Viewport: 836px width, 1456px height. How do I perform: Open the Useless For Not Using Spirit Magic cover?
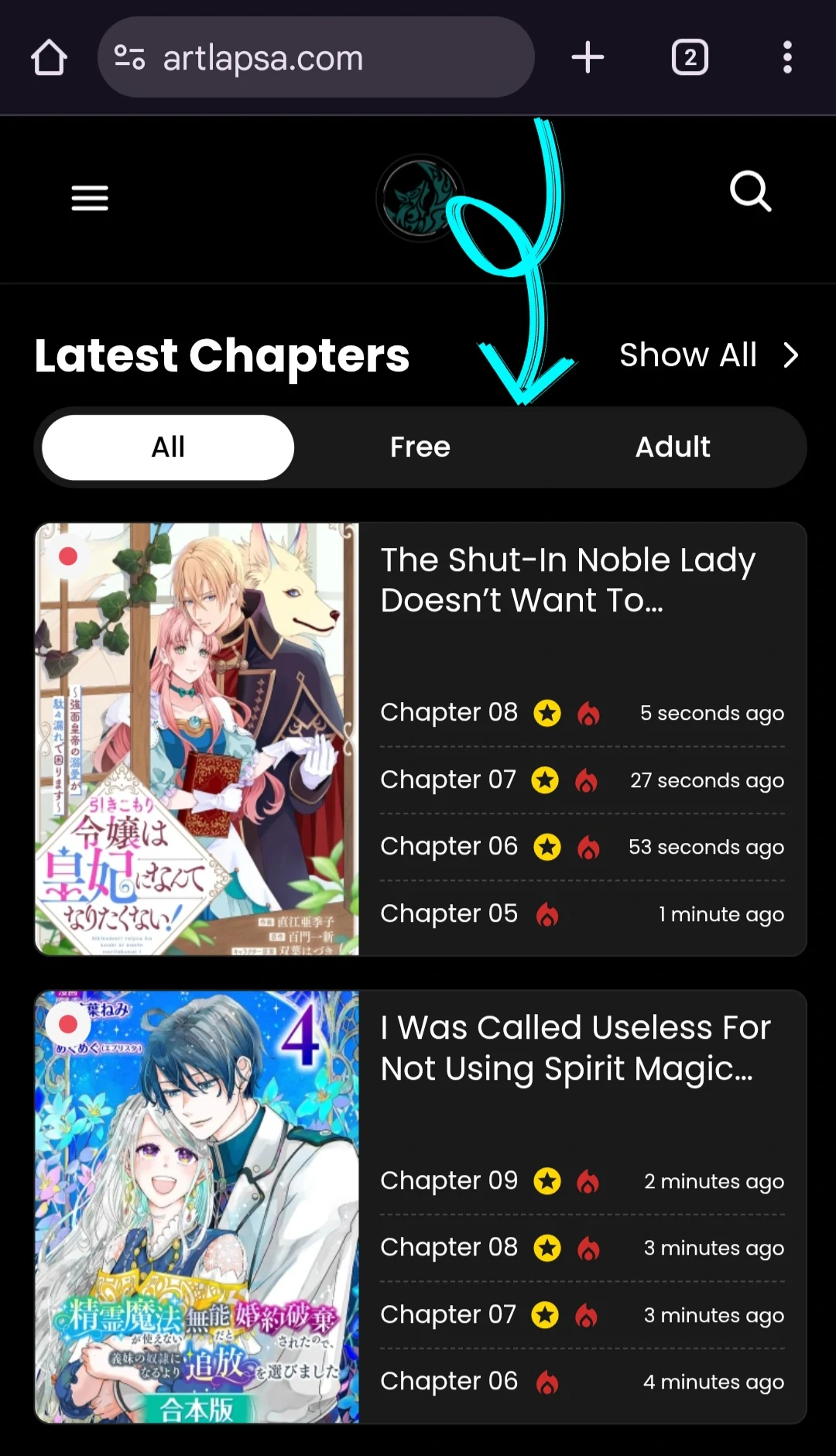197,1206
